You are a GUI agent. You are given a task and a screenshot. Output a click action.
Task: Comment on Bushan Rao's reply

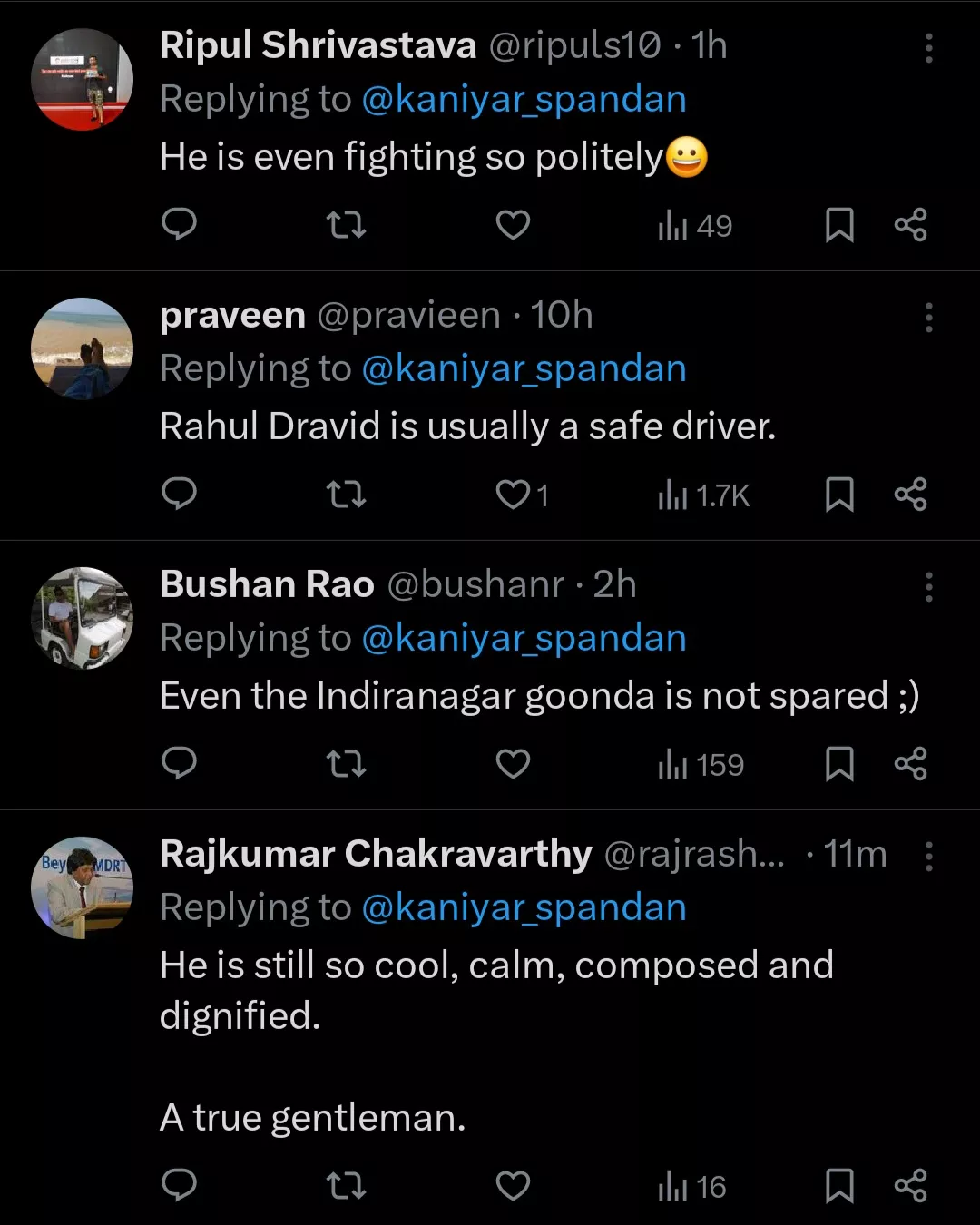[x=179, y=764]
